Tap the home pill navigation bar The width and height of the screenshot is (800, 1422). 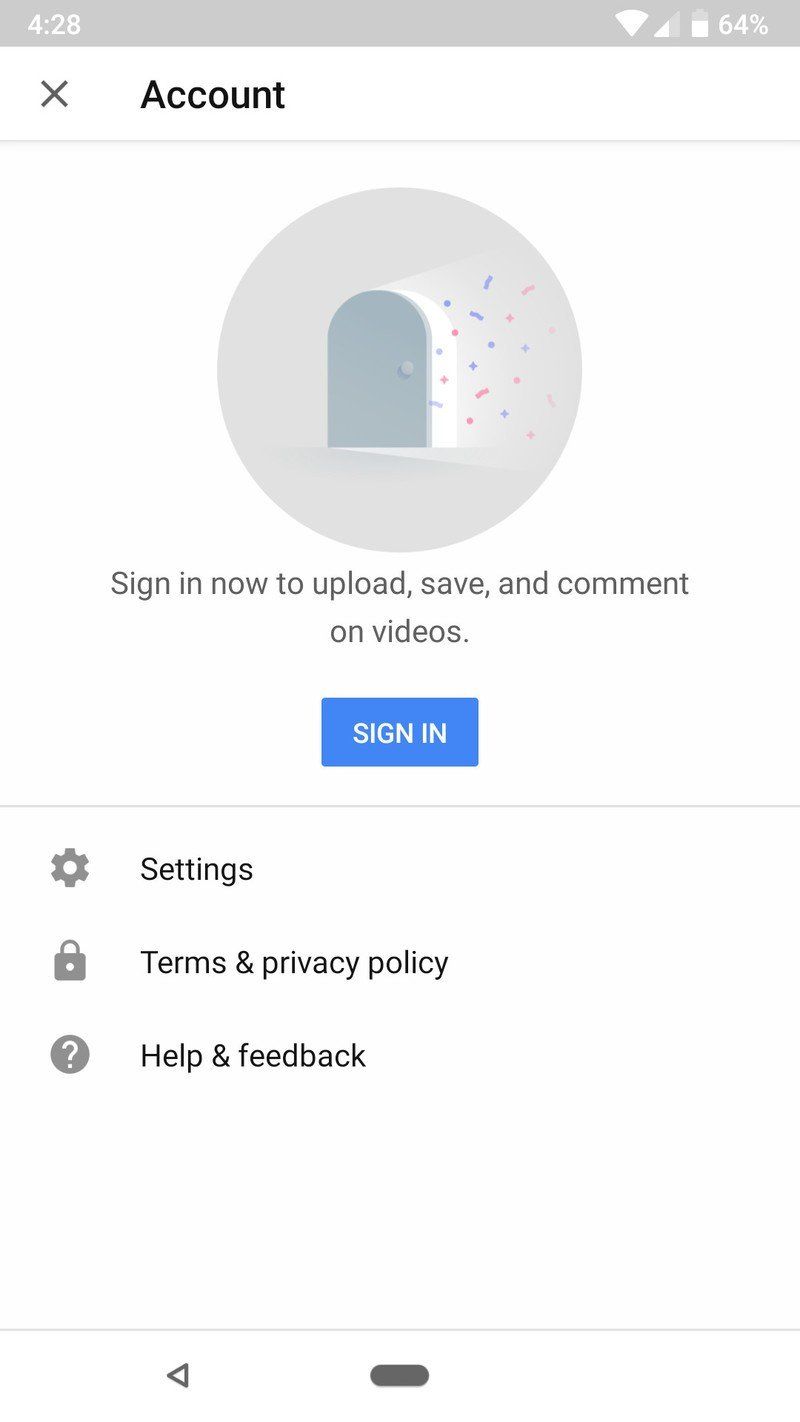tap(400, 1374)
